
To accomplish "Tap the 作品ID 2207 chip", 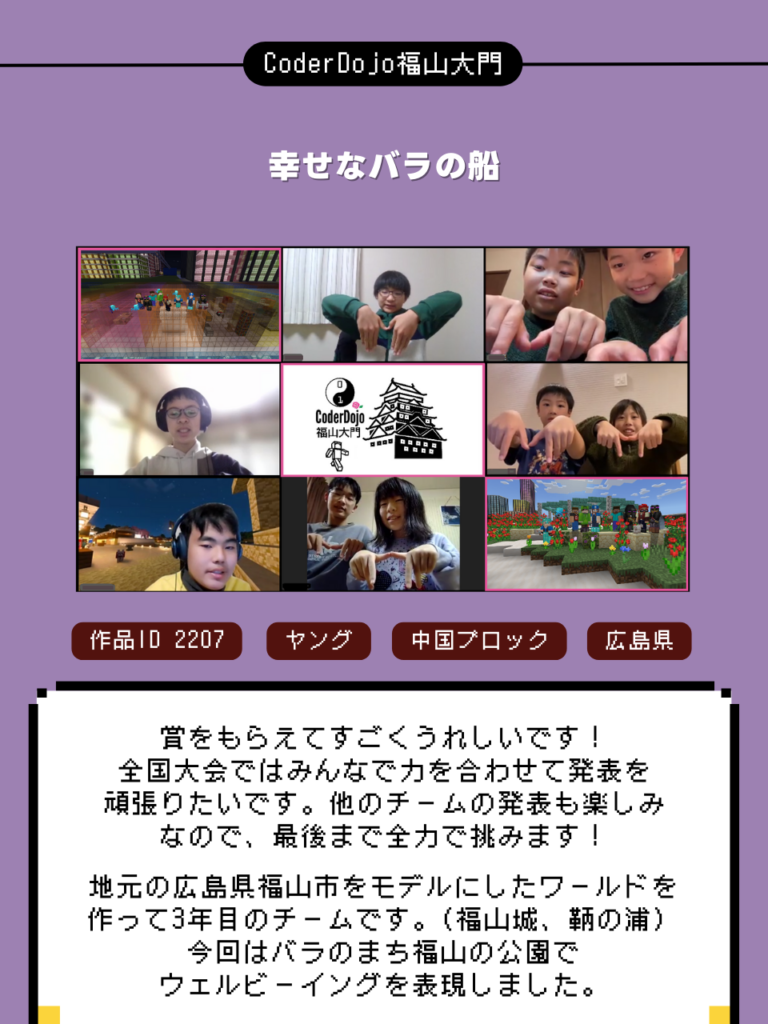I will click(156, 641).
